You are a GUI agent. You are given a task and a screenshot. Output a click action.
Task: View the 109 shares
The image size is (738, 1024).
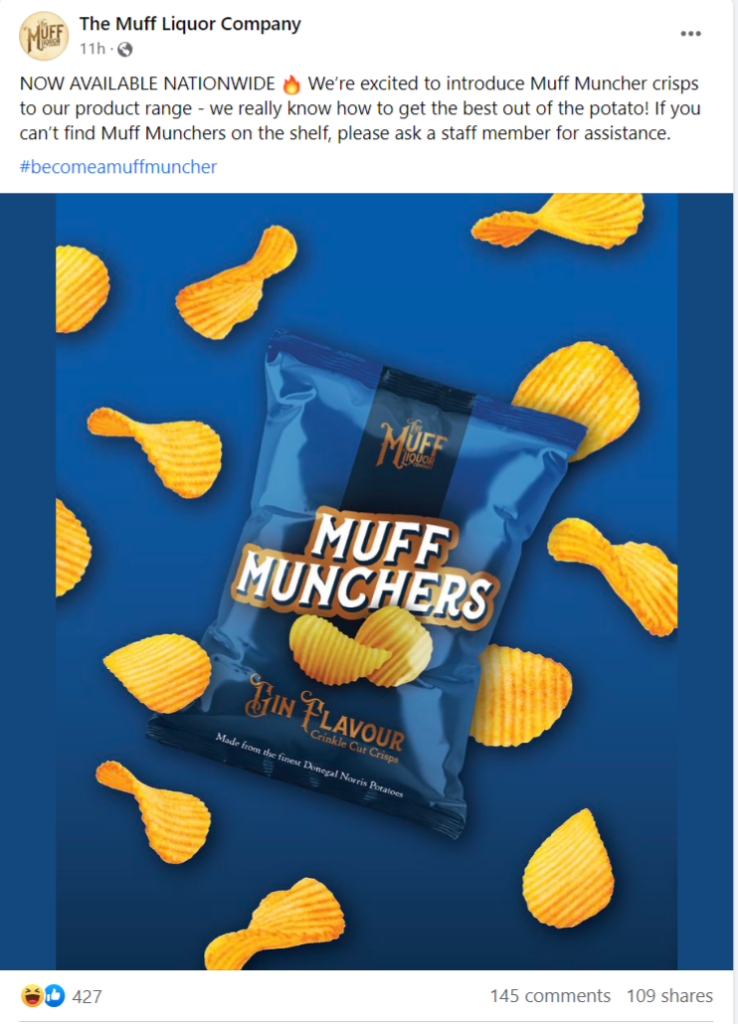(x=669, y=996)
